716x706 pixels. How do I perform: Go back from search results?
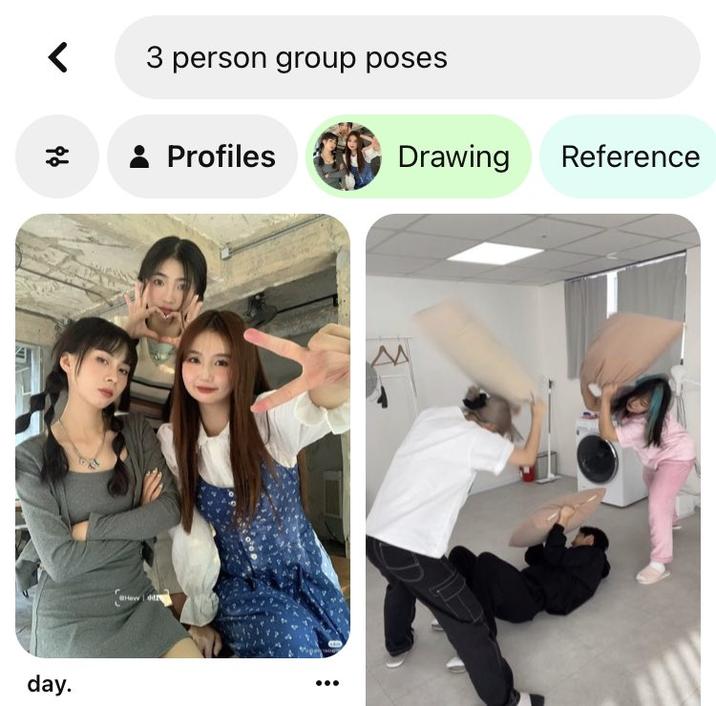click(x=58, y=57)
